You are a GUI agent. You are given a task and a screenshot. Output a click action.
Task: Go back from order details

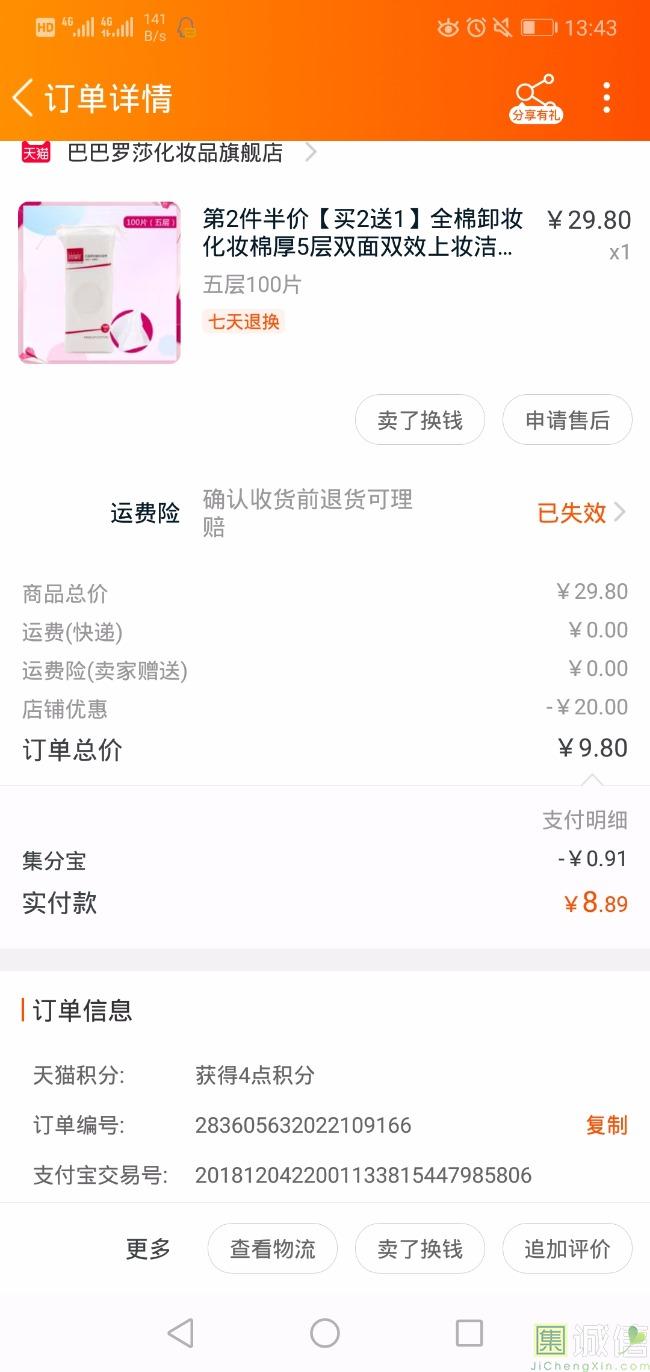click(24, 98)
